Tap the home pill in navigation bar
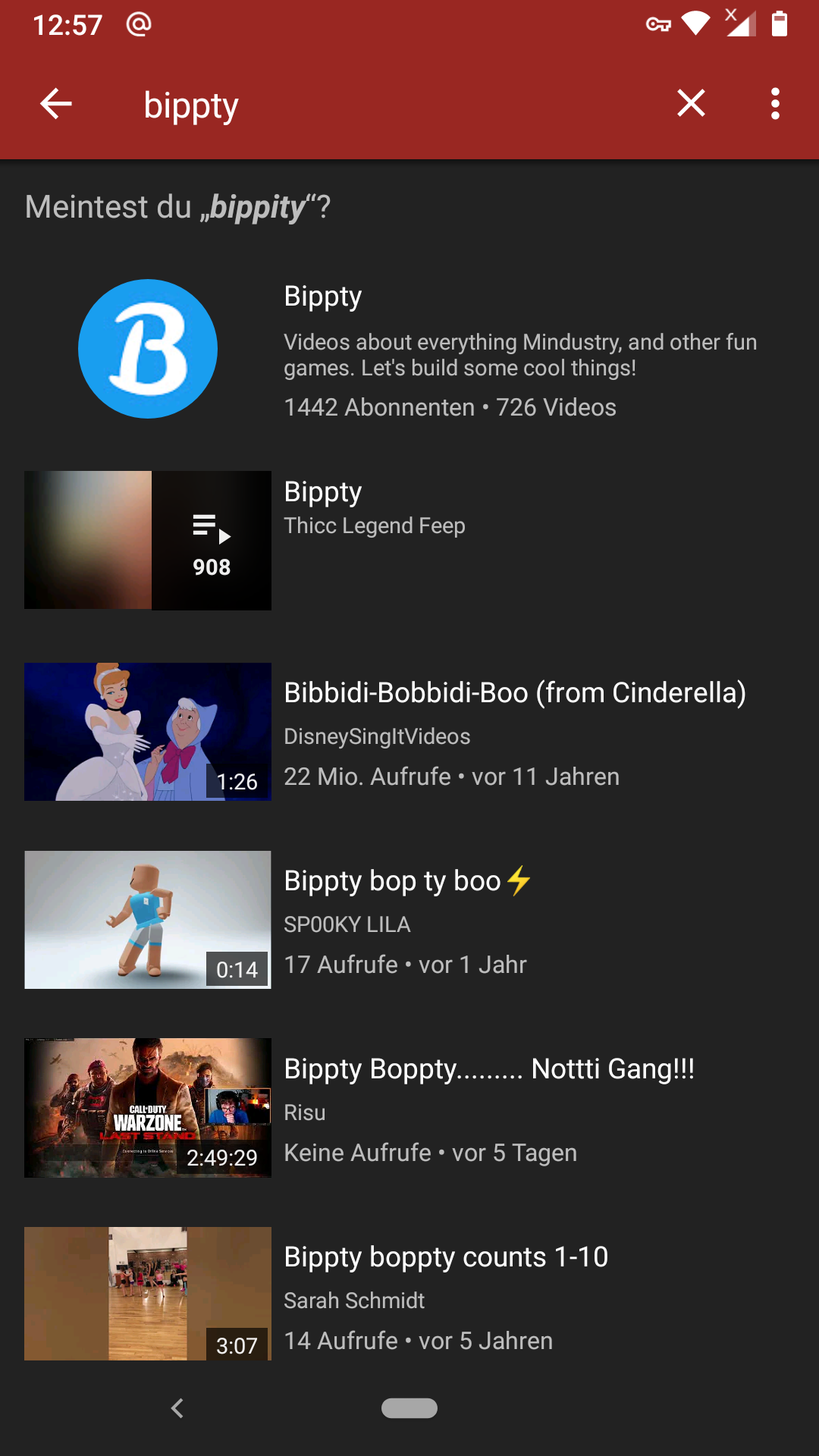 coord(409,1408)
